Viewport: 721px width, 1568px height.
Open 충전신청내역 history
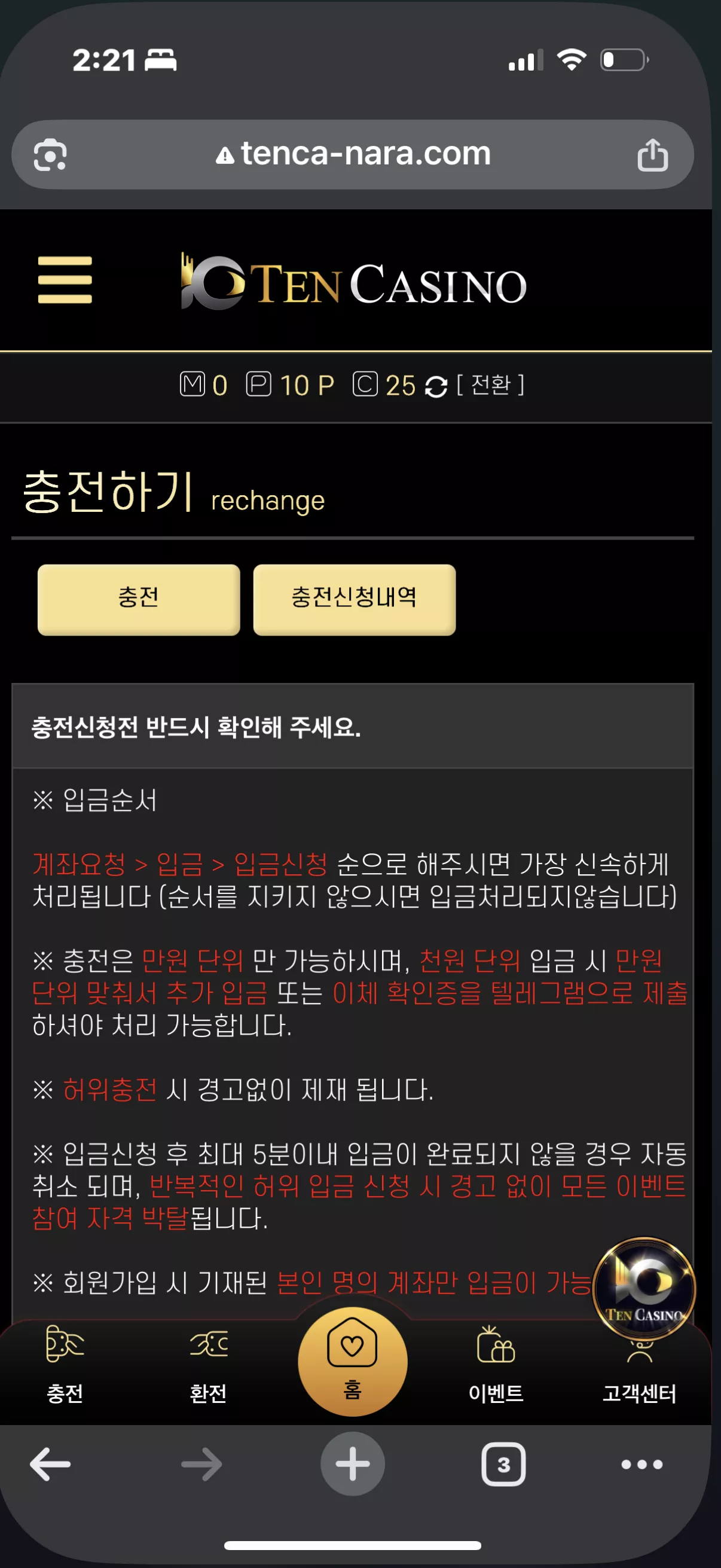[354, 599]
